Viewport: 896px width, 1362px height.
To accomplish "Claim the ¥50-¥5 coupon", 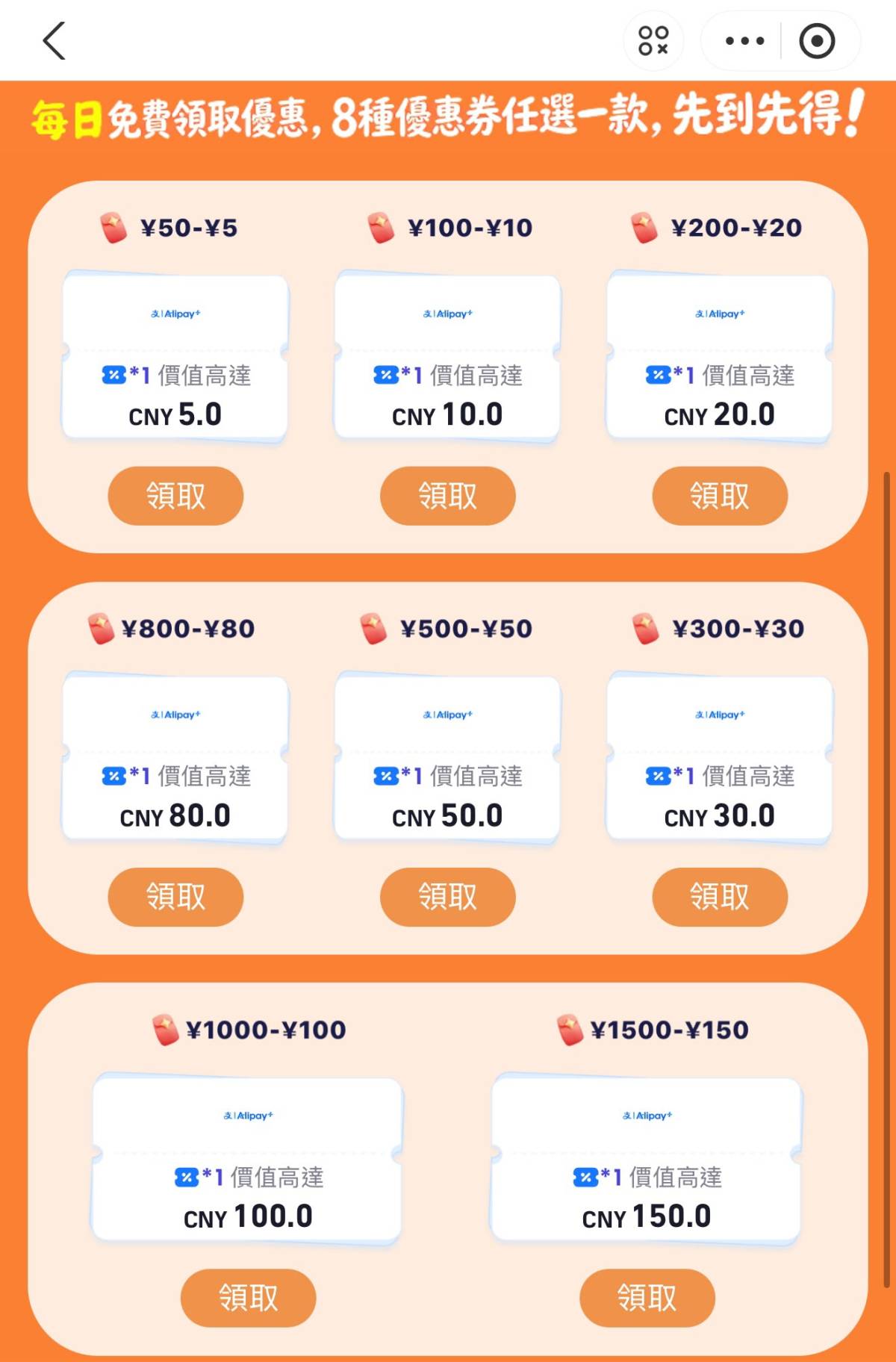I will (175, 496).
